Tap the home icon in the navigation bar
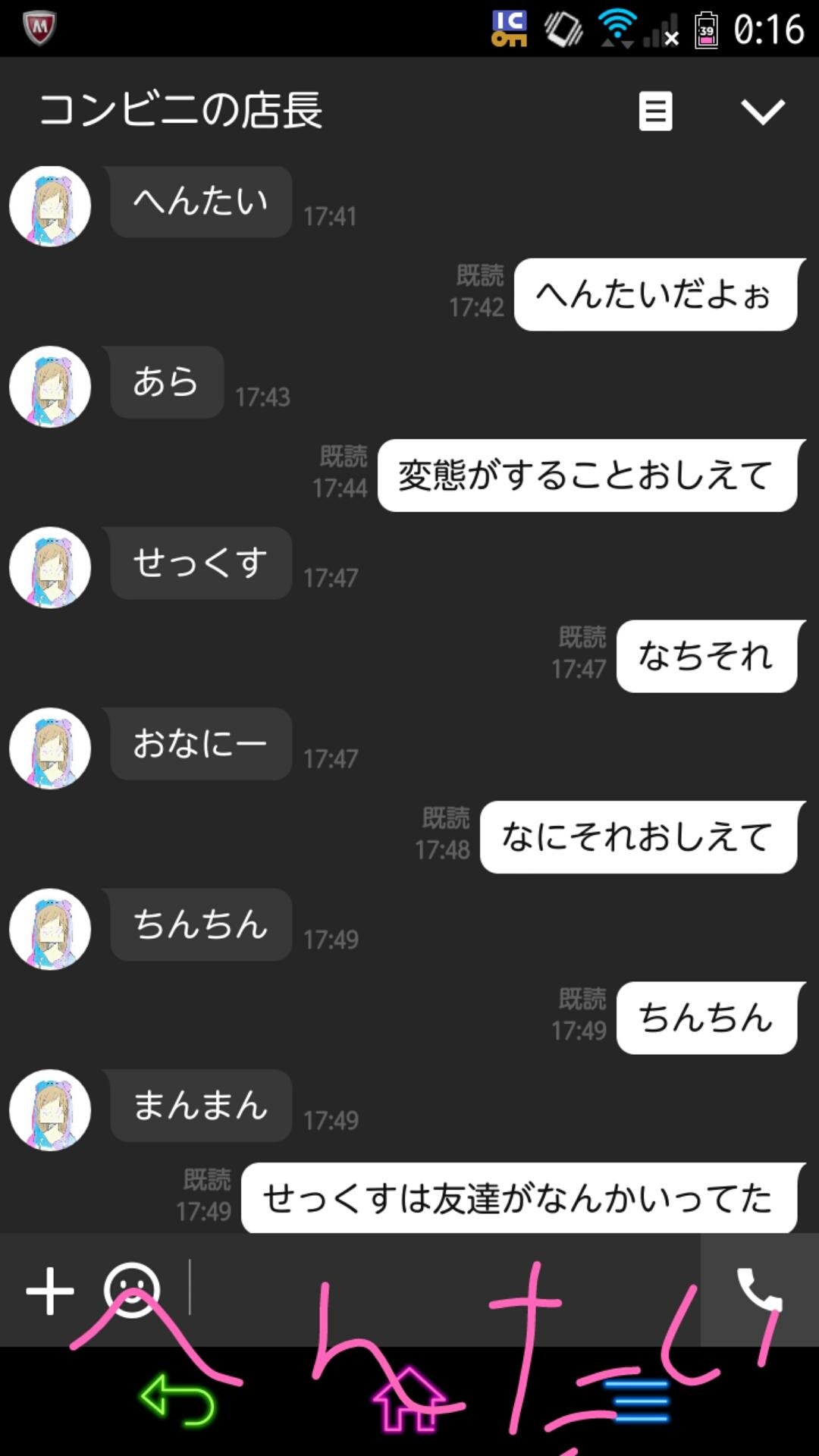Screen dimensions: 819x1456 (x=409, y=1399)
